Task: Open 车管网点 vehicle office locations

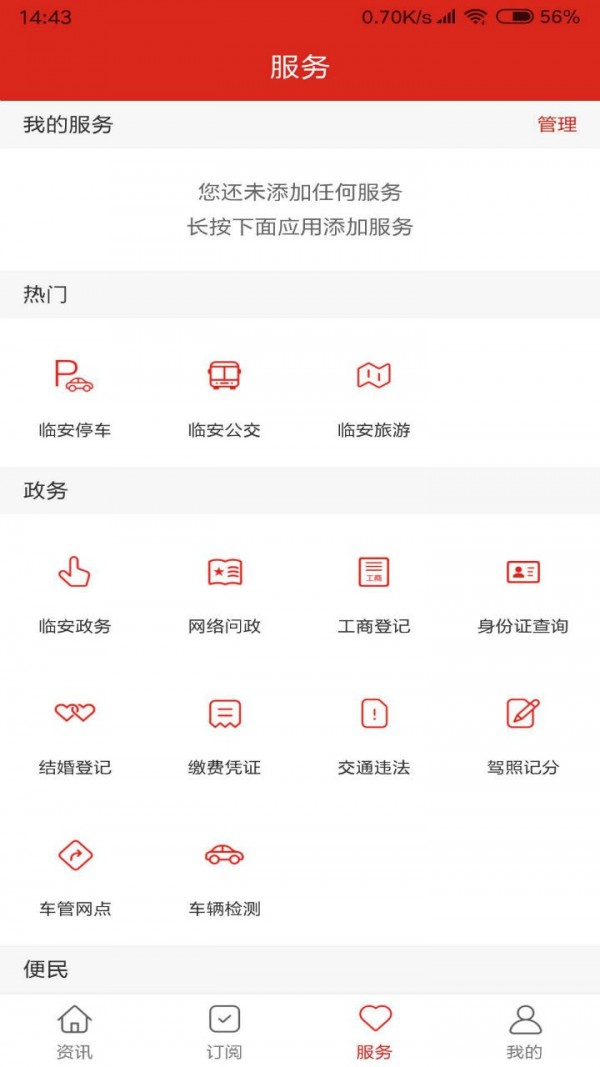Action: (x=74, y=874)
